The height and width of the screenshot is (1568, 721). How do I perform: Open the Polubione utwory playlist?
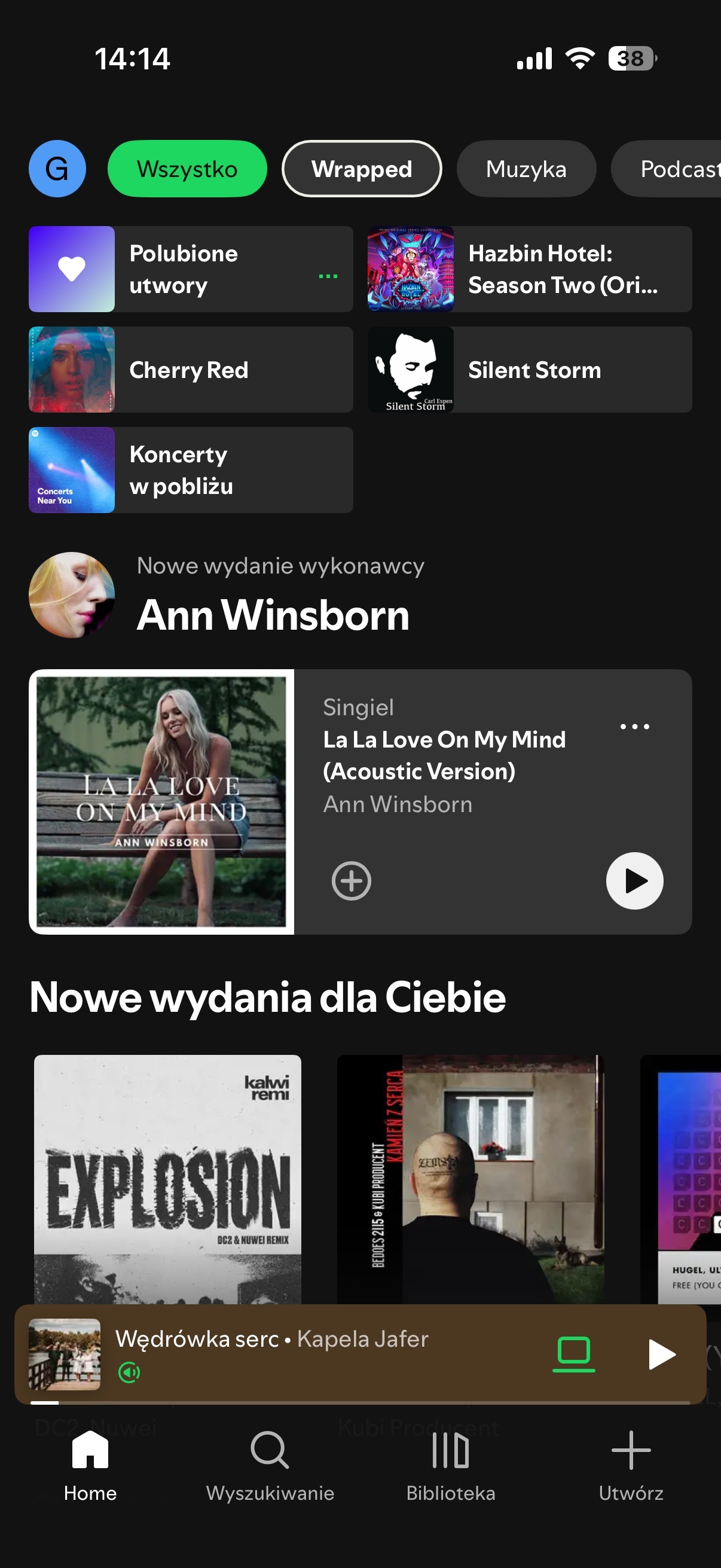click(190, 269)
